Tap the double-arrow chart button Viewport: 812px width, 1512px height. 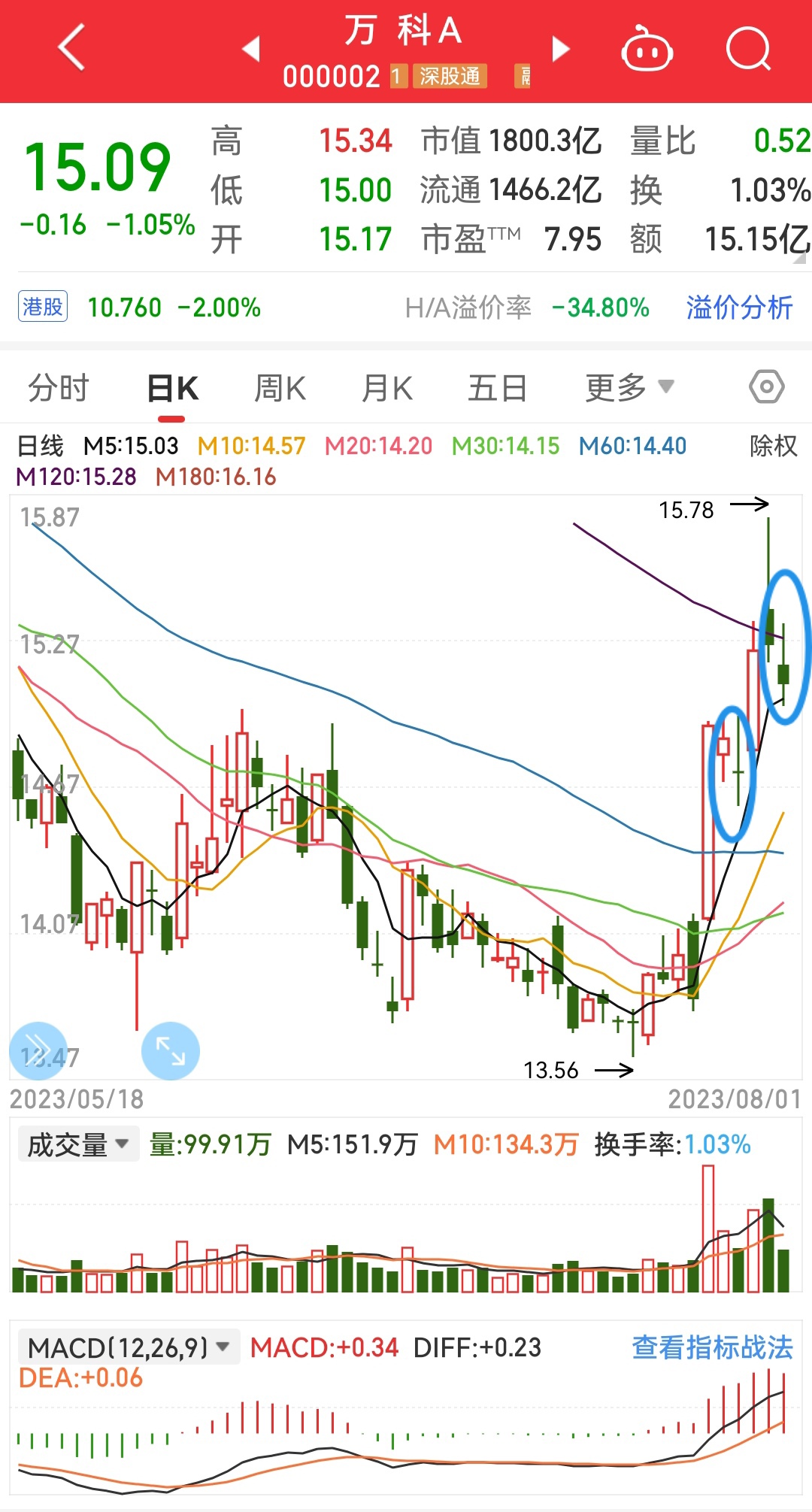click(38, 1050)
